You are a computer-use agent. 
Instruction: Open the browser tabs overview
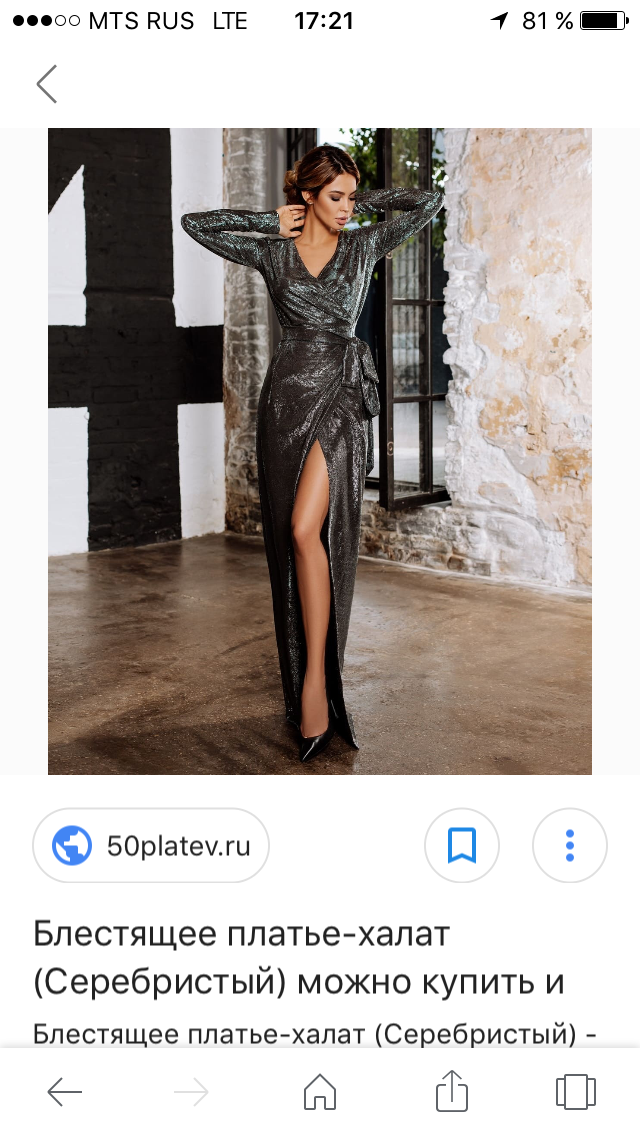tap(575, 1091)
